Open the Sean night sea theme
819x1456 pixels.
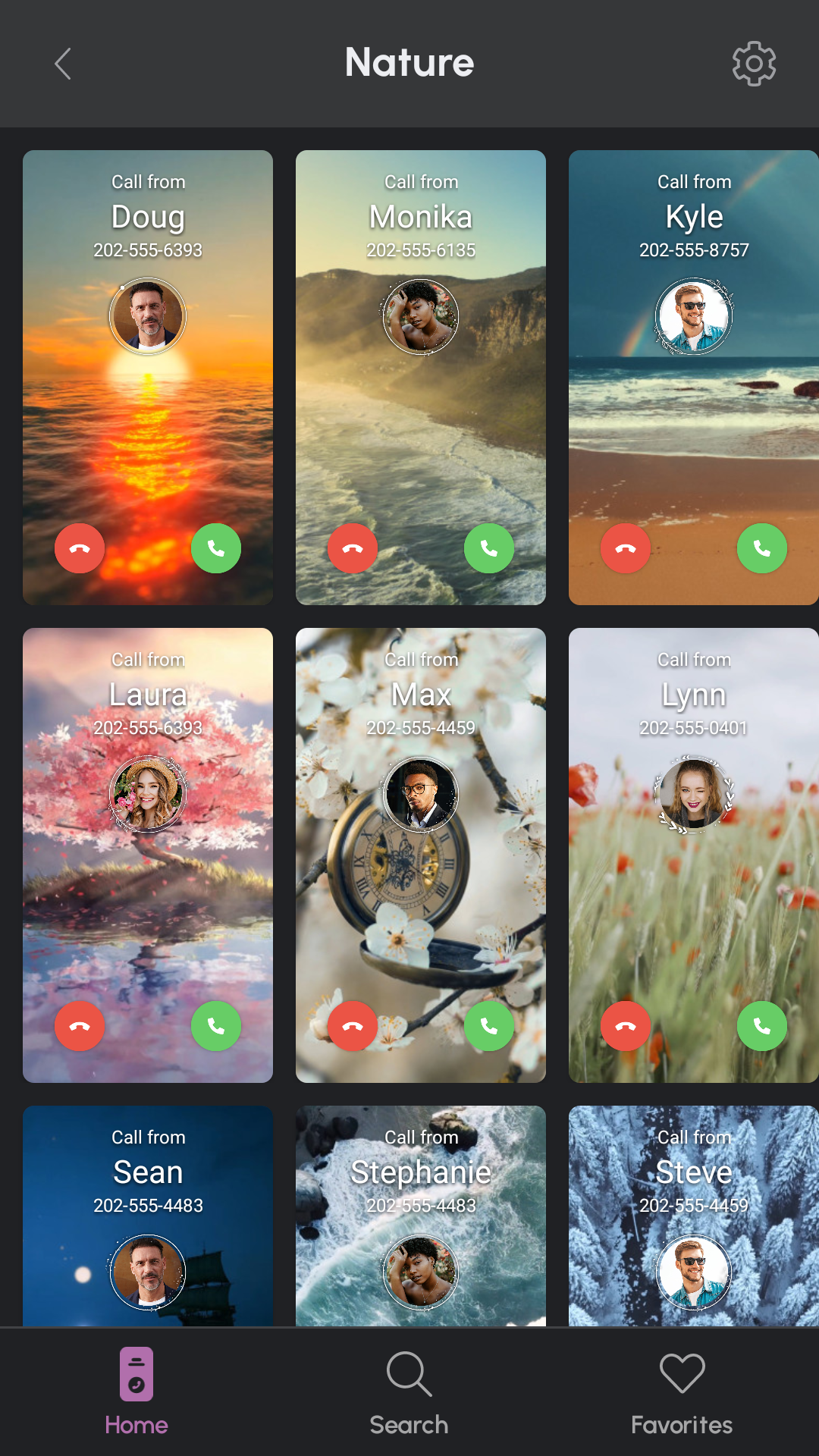click(x=148, y=1216)
